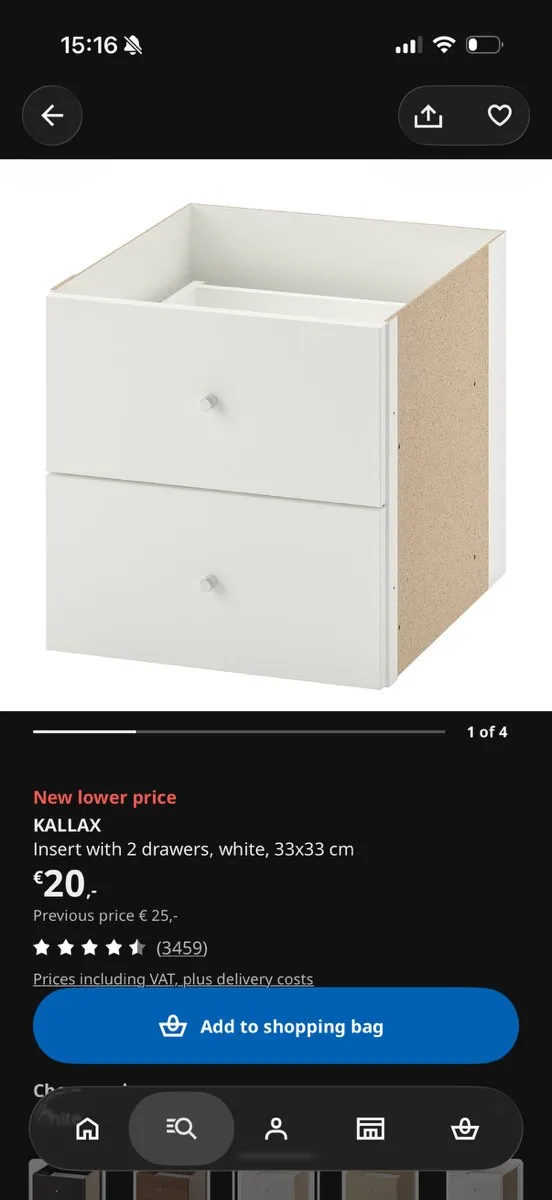Image resolution: width=552 pixels, height=1200 pixels.
Task: Add KALLAX insert to favourites
Action: [x=499, y=116]
